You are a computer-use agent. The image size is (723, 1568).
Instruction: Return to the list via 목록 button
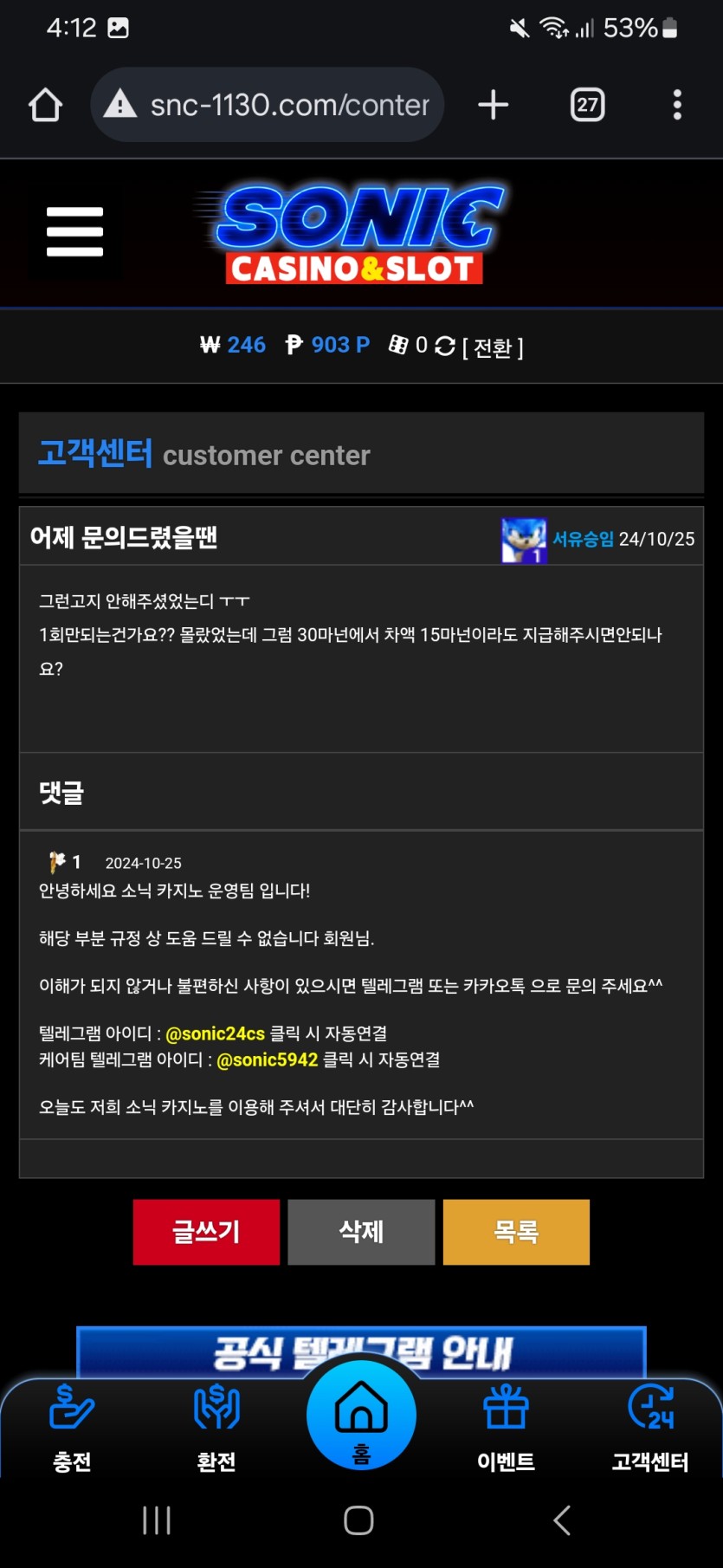516,1232
